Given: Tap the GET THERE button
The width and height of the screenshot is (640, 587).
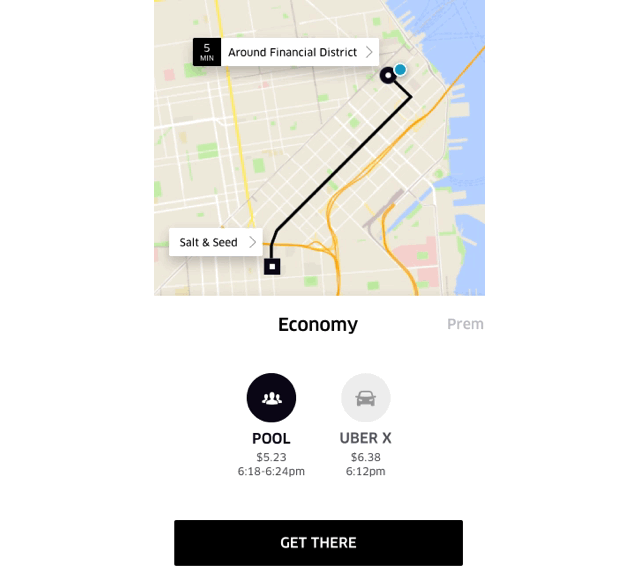Looking at the screenshot, I should click(318, 543).
